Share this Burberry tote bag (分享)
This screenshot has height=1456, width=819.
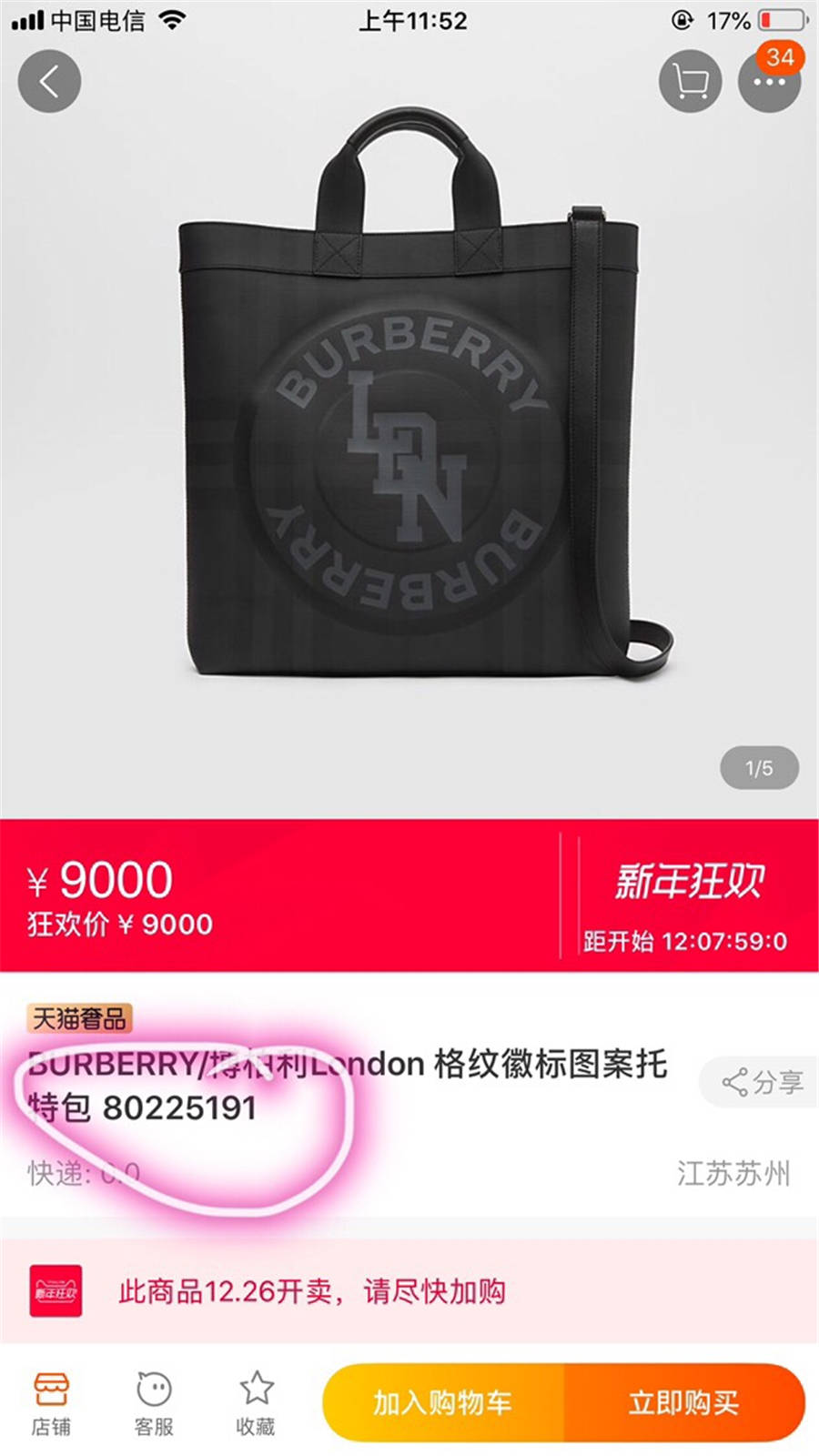[762, 1081]
